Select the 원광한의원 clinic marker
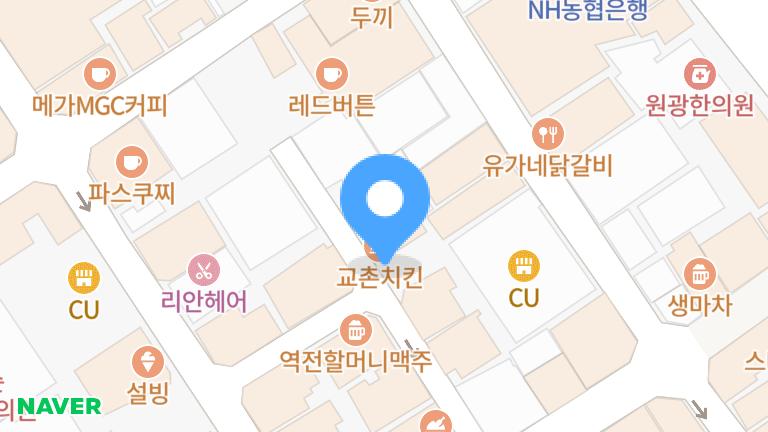This screenshot has height=432, width=768. [x=699, y=73]
